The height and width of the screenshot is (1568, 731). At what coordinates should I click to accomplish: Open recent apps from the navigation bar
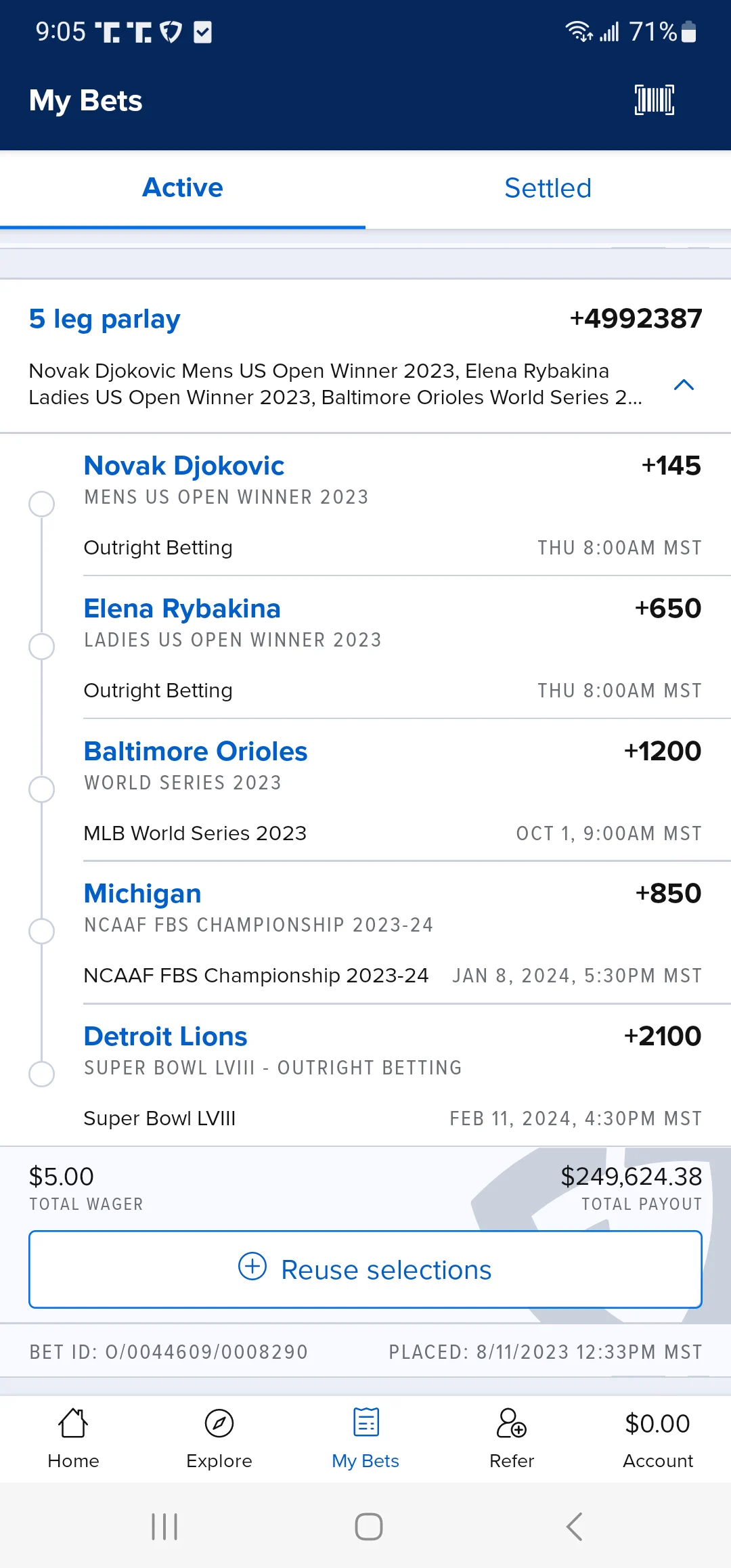(x=164, y=1527)
